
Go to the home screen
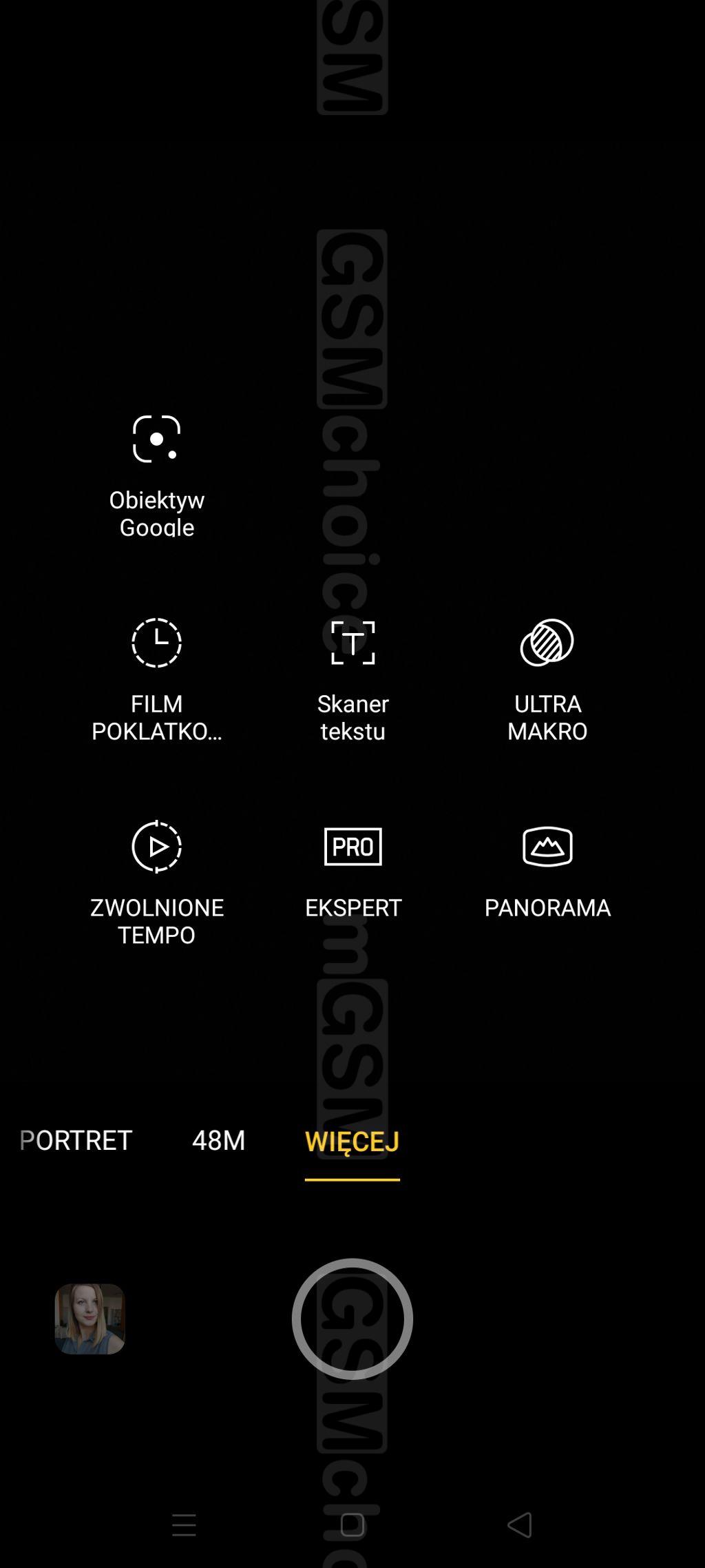[352, 1525]
